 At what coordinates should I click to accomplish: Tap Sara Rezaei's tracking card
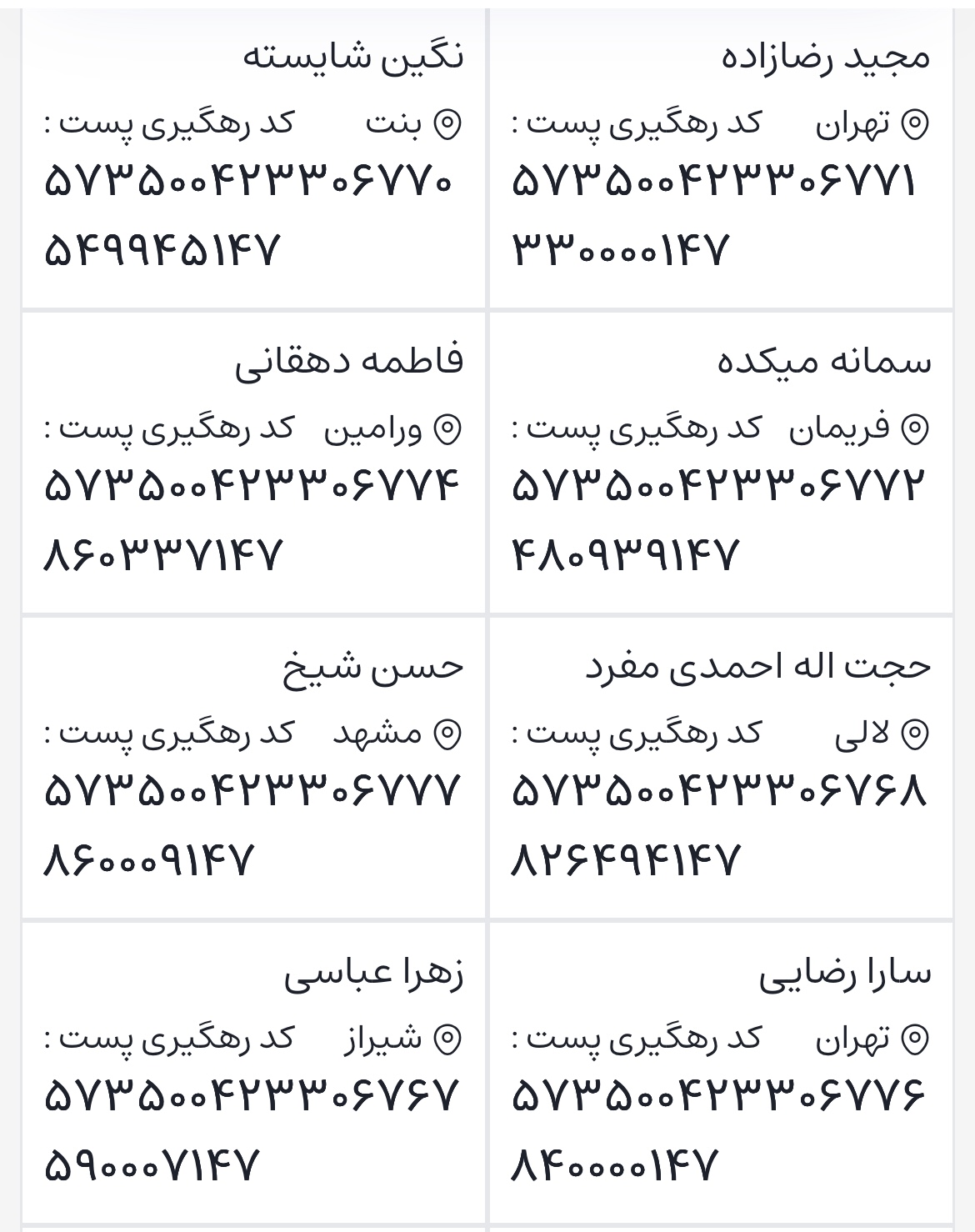tap(721, 1073)
